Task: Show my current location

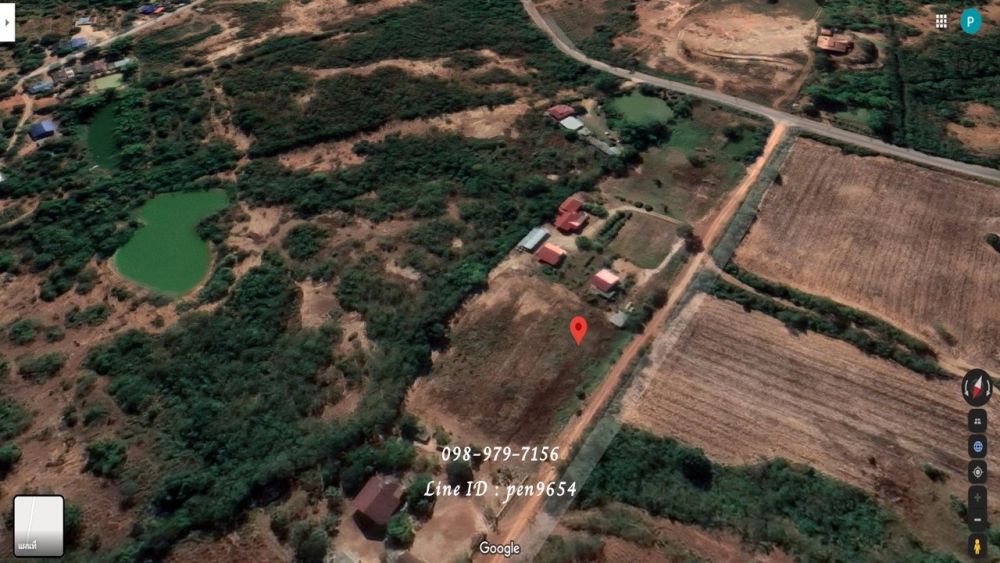Action: click(x=977, y=471)
